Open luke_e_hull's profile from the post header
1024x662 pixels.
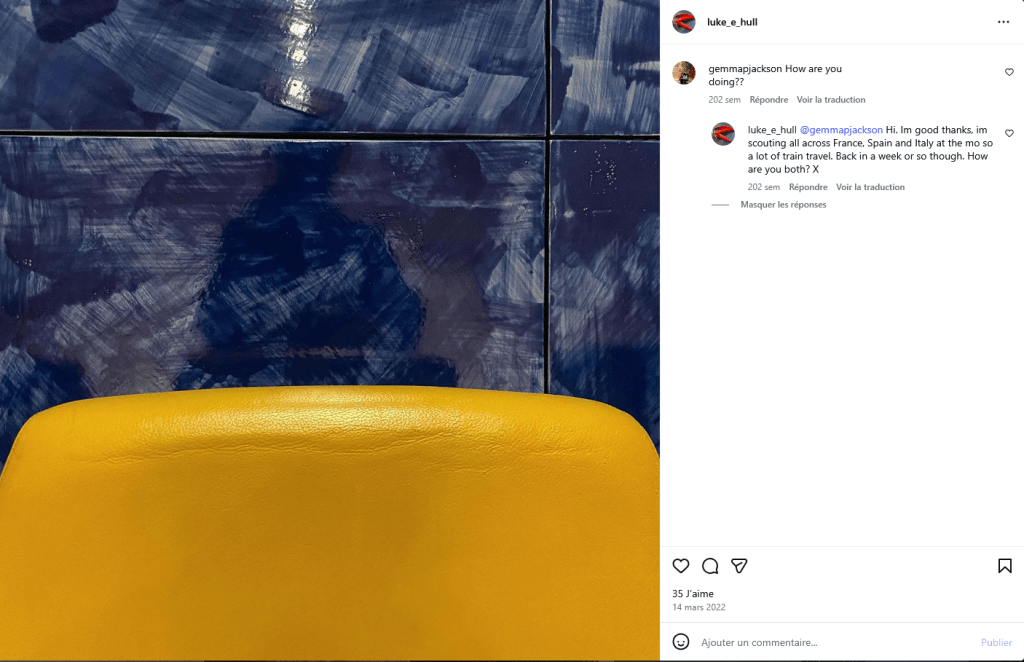[x=732, y=22]
